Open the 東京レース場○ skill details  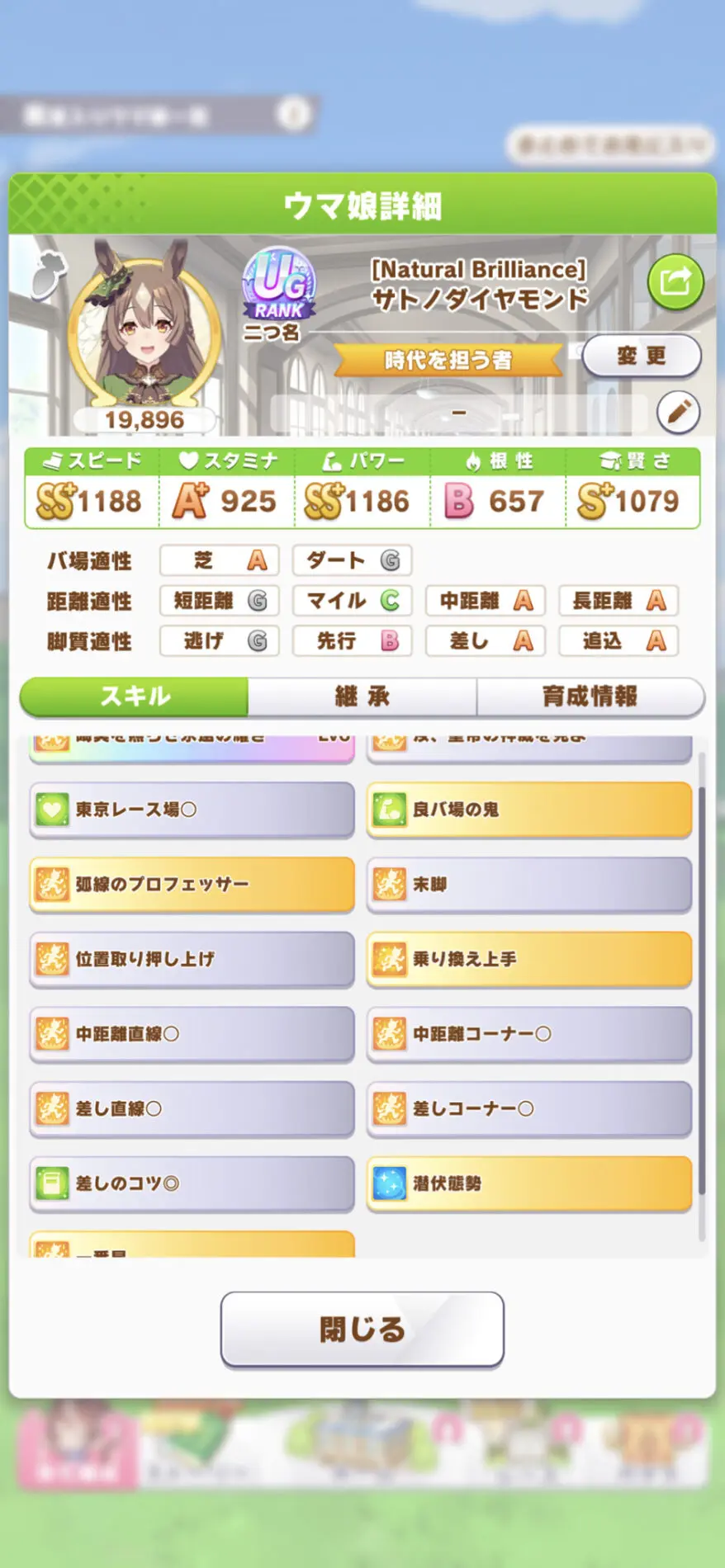click(192, 810)
